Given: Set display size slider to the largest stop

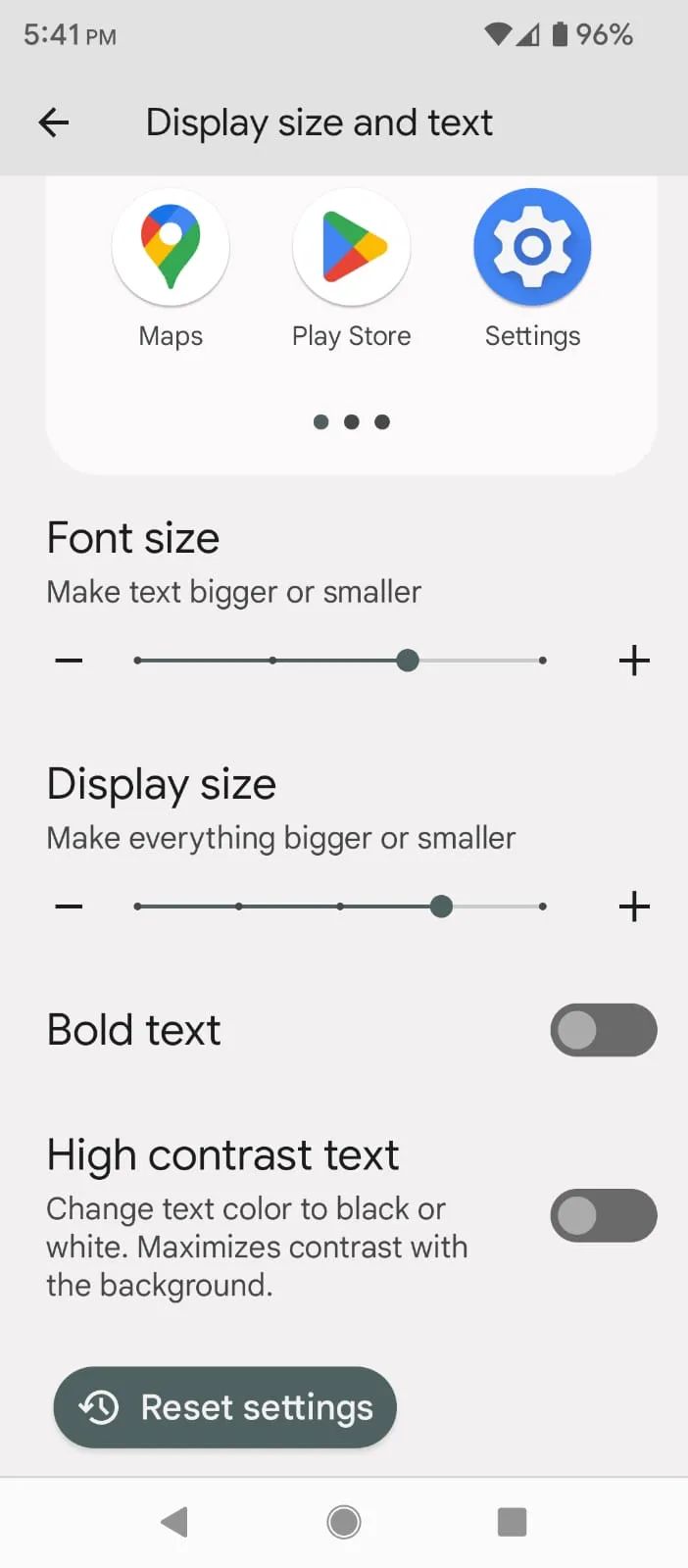Looking at the screenshot, I should coord(542,906).
